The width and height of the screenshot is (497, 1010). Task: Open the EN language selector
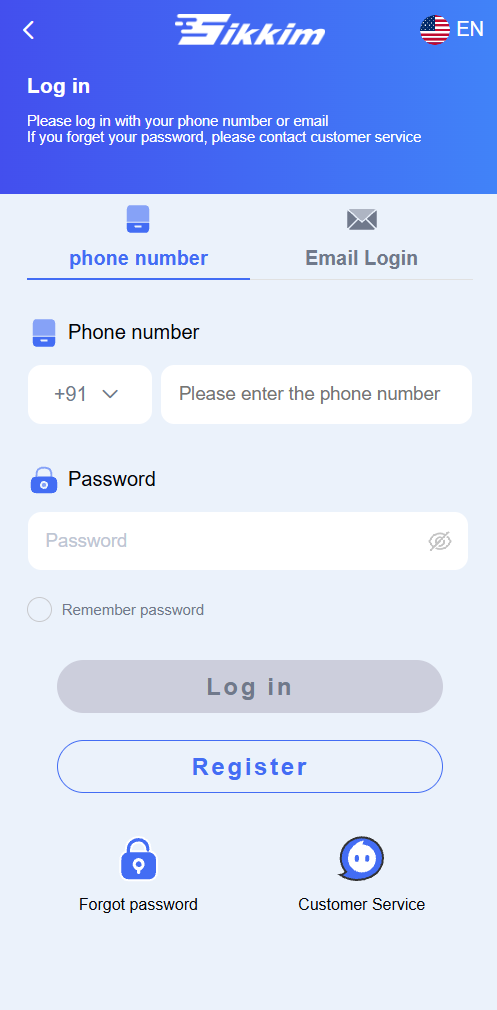click(x=451, y=30)
